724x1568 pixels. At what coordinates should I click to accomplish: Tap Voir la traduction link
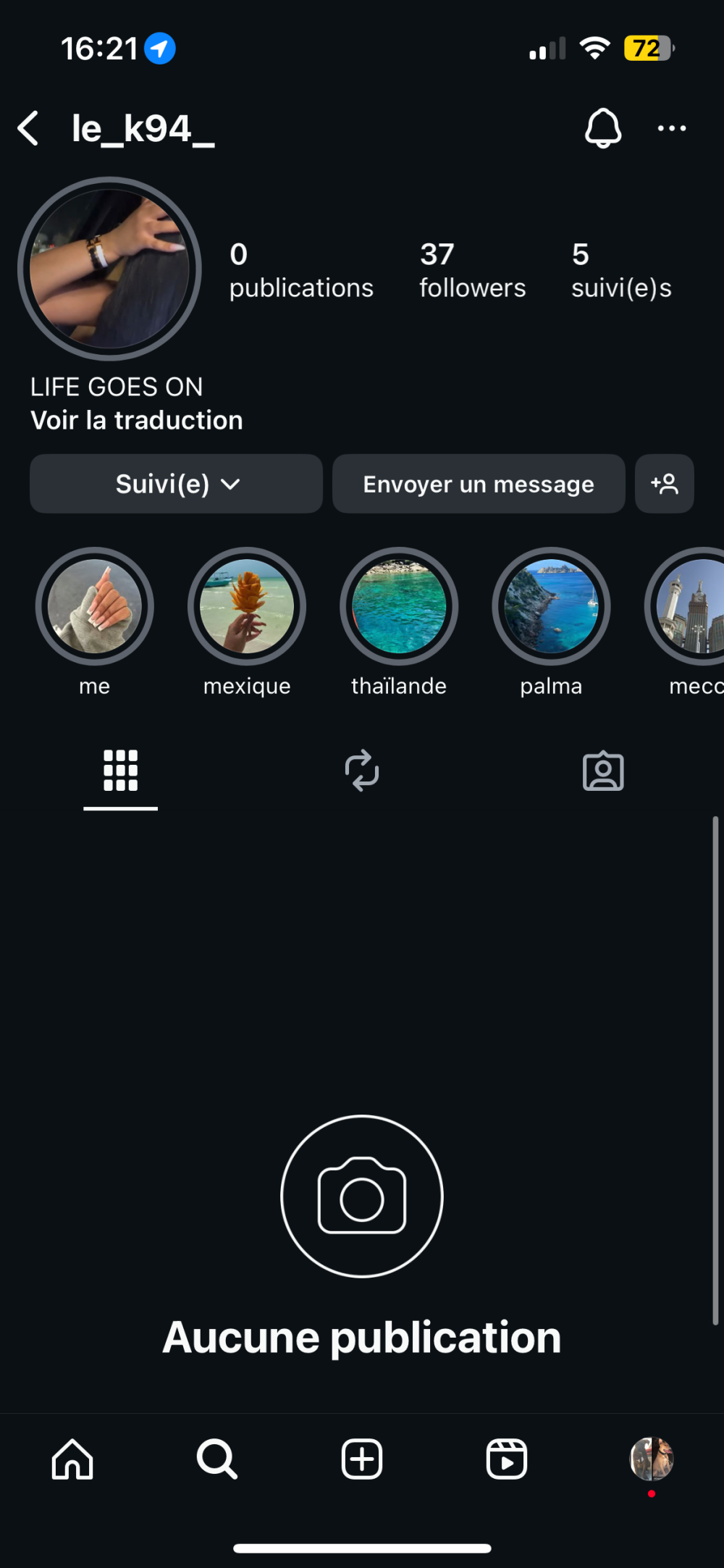[137, 421]
